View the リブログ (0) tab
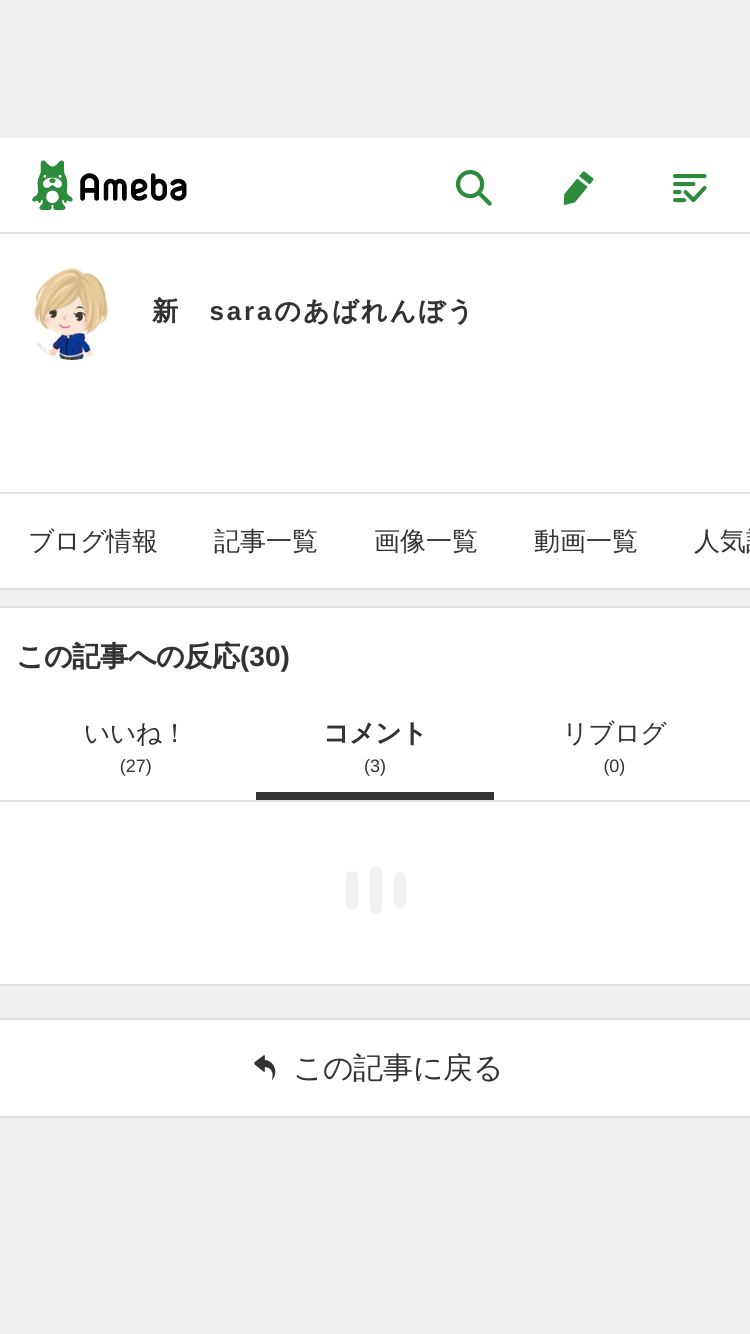750x1334 pixels. (614, 747)
